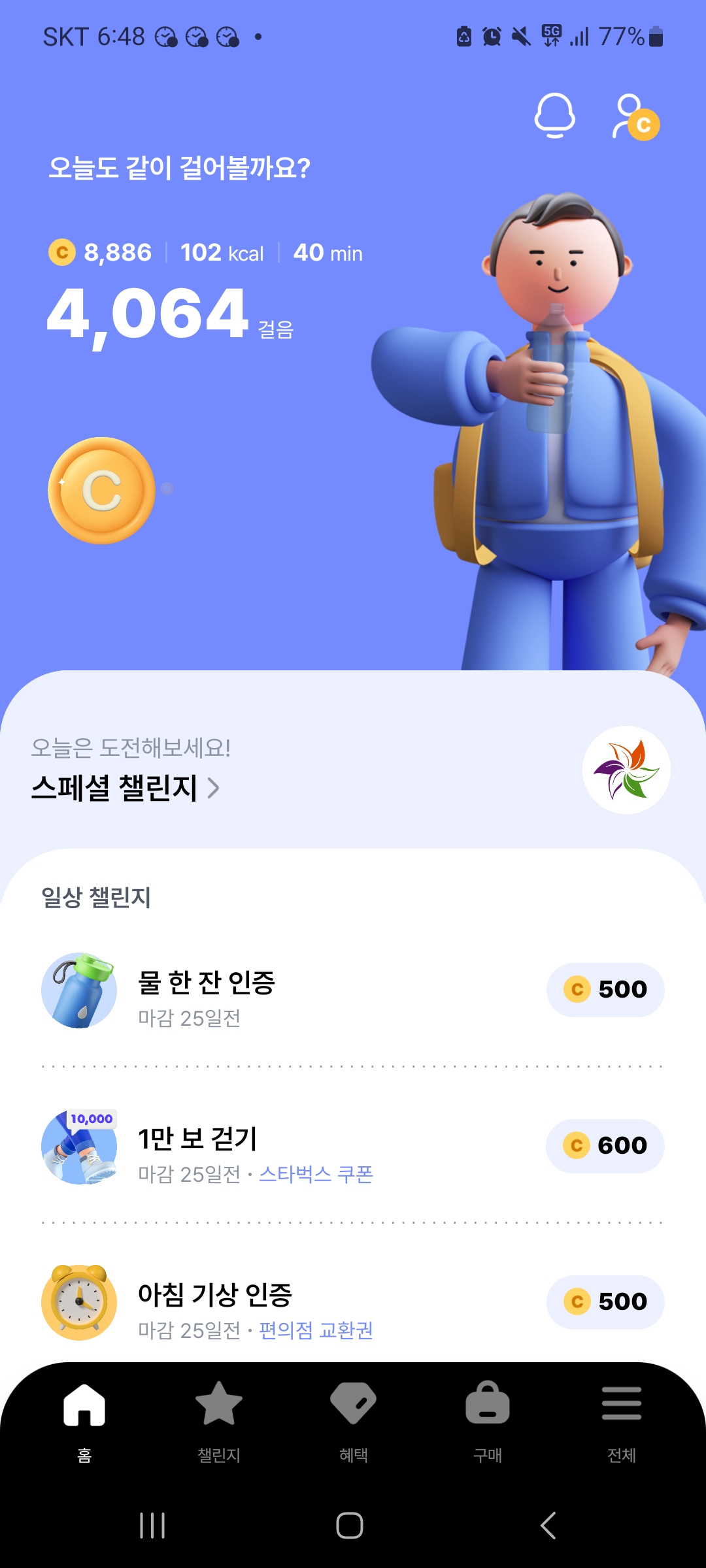Open recent apps from navigation bar
Viewport: 706px width, 1568px height.
[x=152, y=1526]
